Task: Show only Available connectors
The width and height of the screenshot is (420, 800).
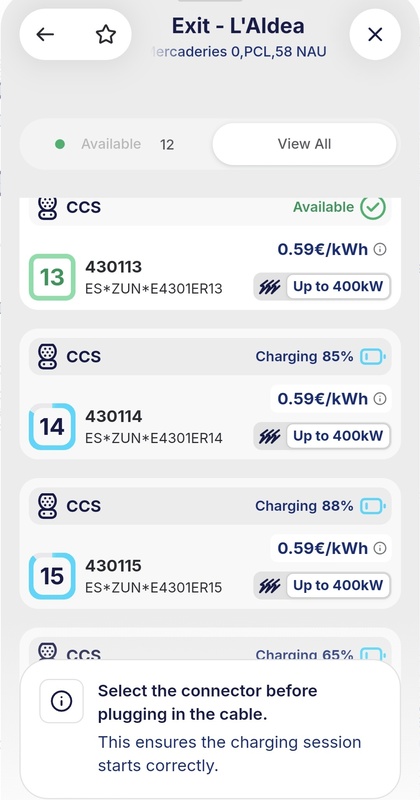Action: 115,144
